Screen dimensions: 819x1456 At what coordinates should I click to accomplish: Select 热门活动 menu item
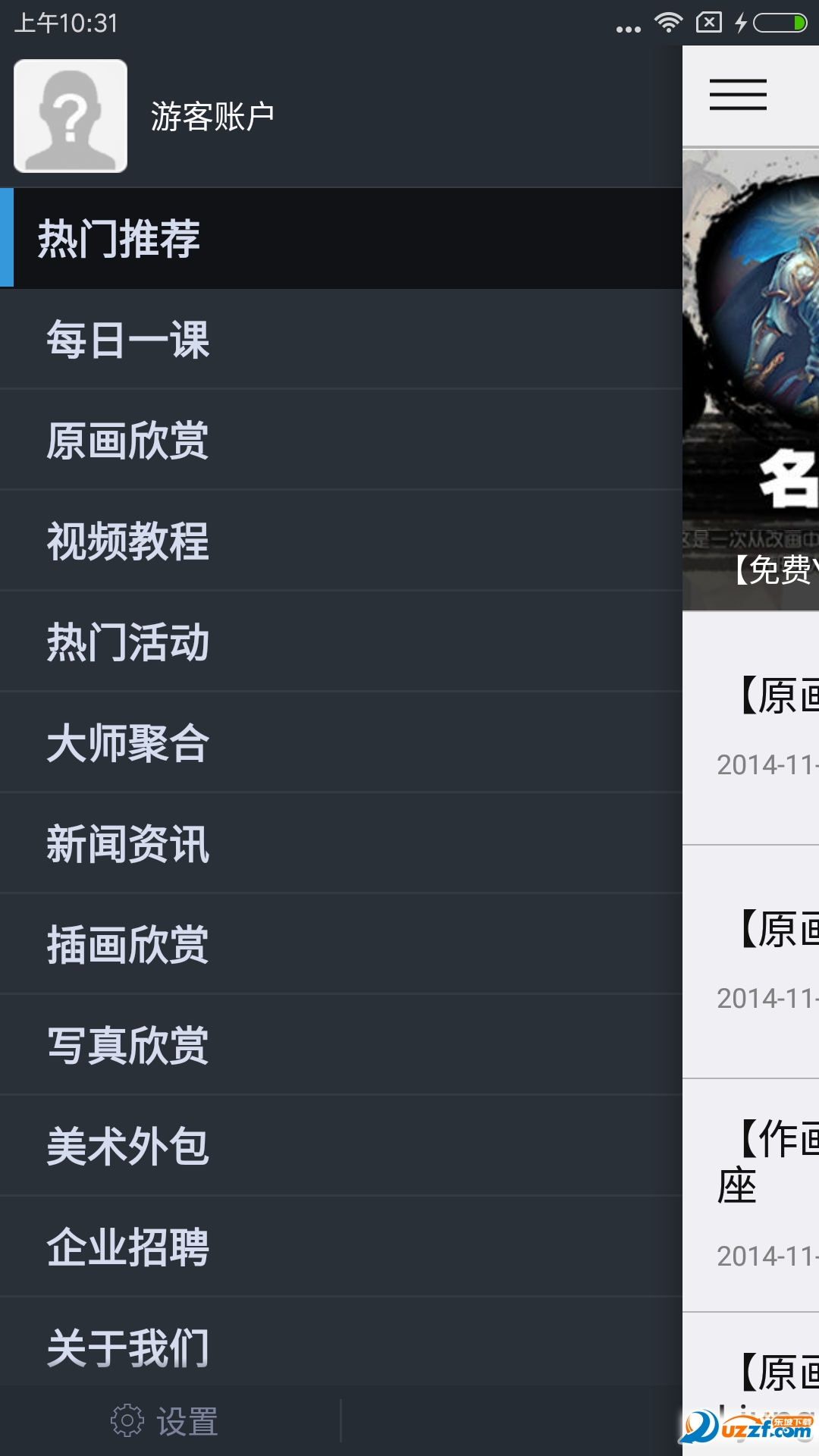pos(341,642)
